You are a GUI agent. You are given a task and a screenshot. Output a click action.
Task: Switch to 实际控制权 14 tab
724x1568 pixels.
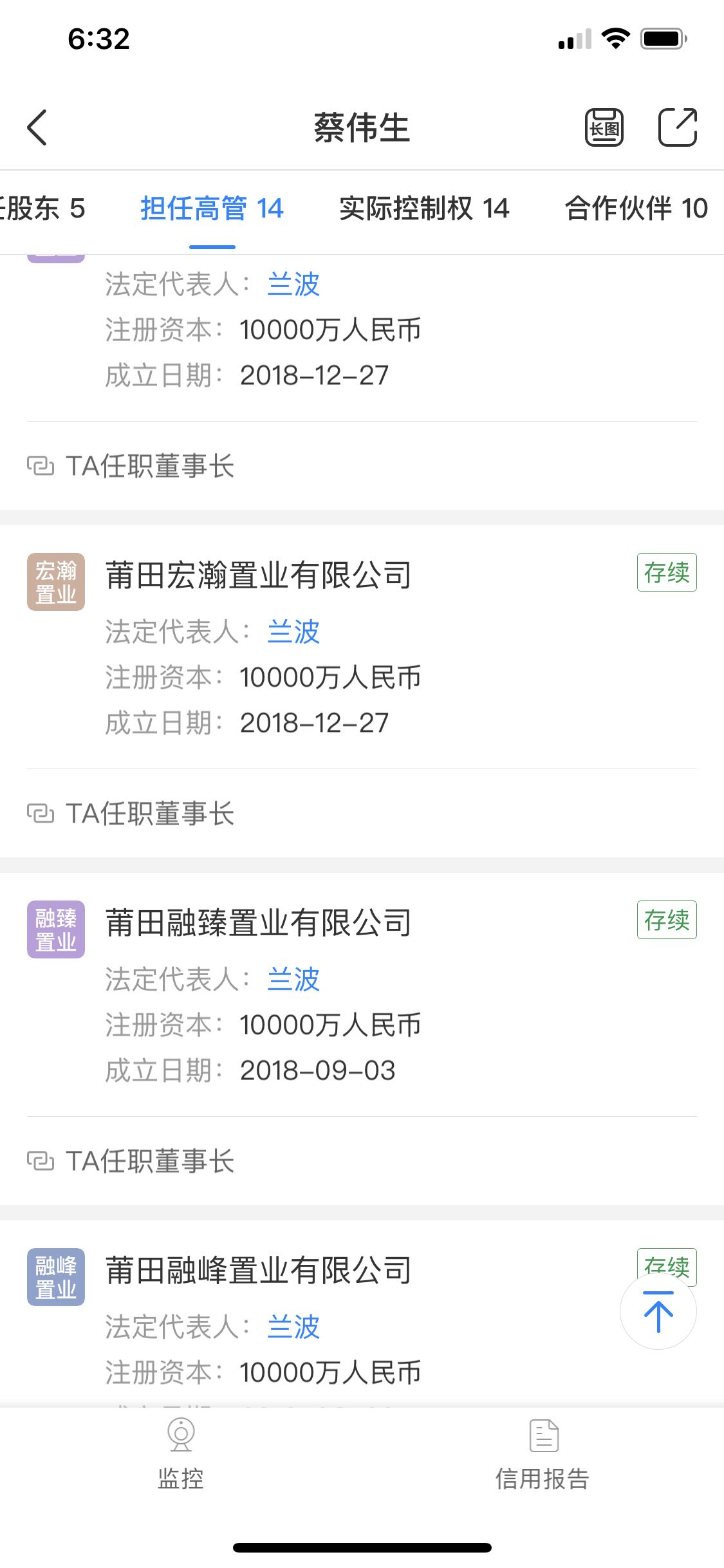click(x=424, y=209)
